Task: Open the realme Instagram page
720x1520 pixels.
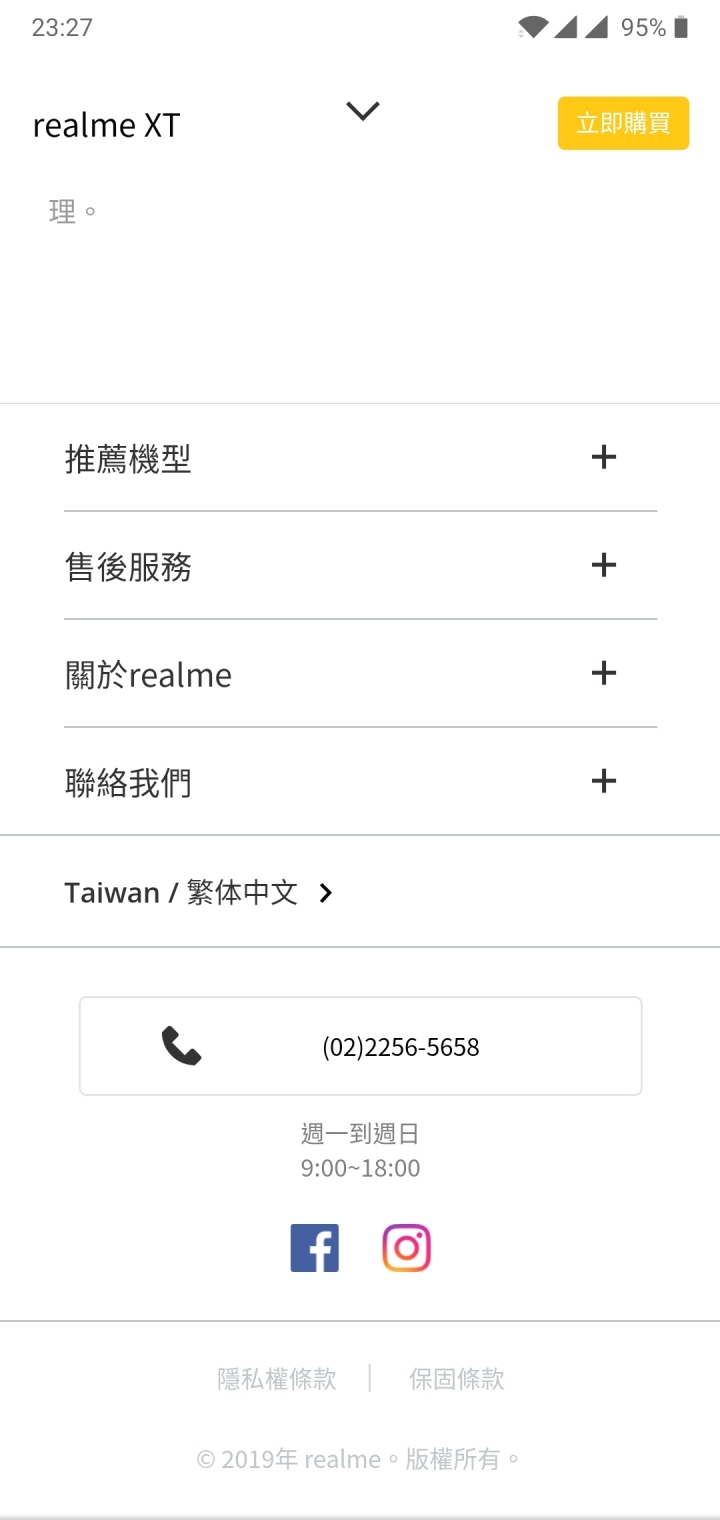Action: pyautogui.click(x=406, y=1248)
